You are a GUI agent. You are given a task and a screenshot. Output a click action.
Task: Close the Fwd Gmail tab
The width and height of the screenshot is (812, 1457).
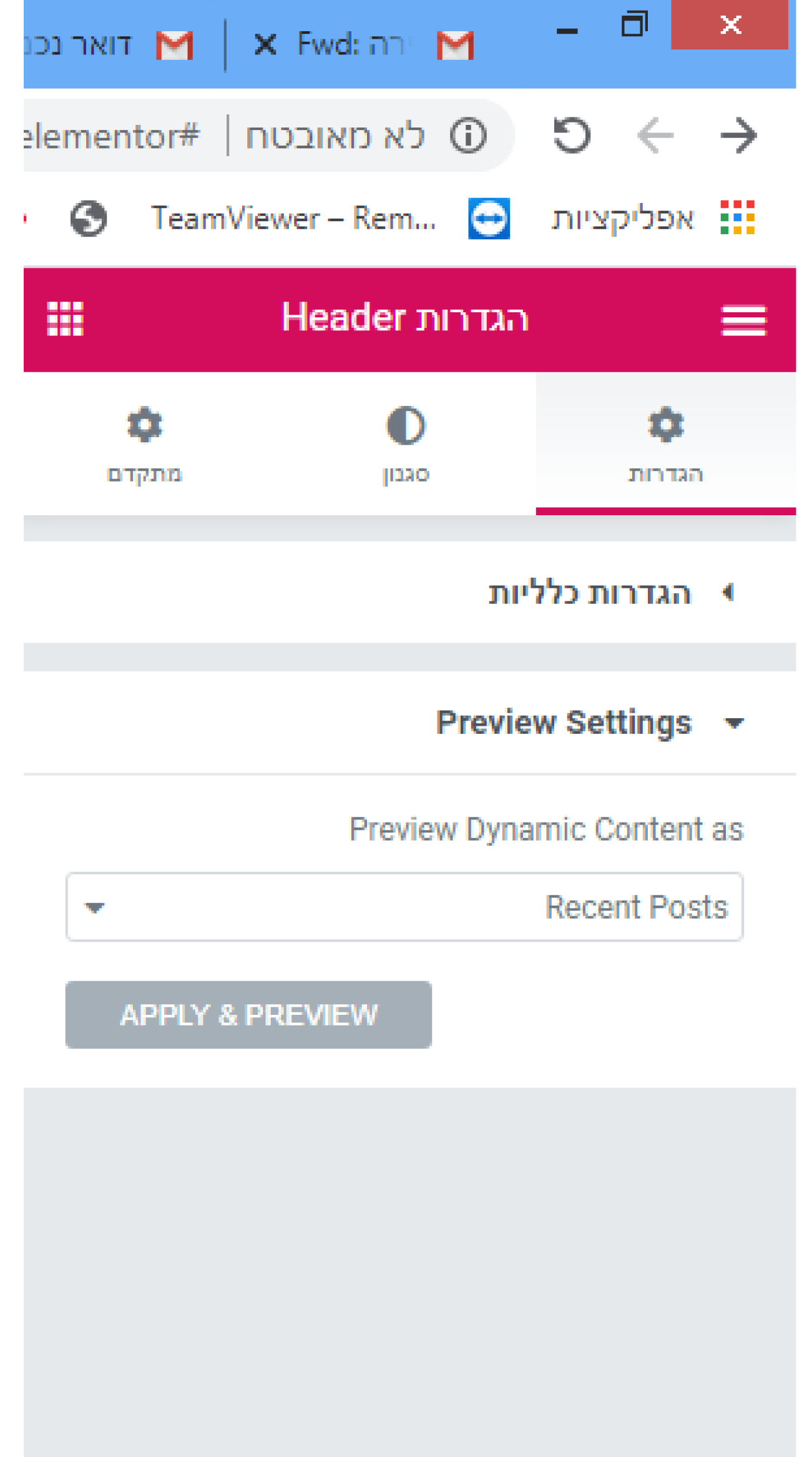(265, 44)
